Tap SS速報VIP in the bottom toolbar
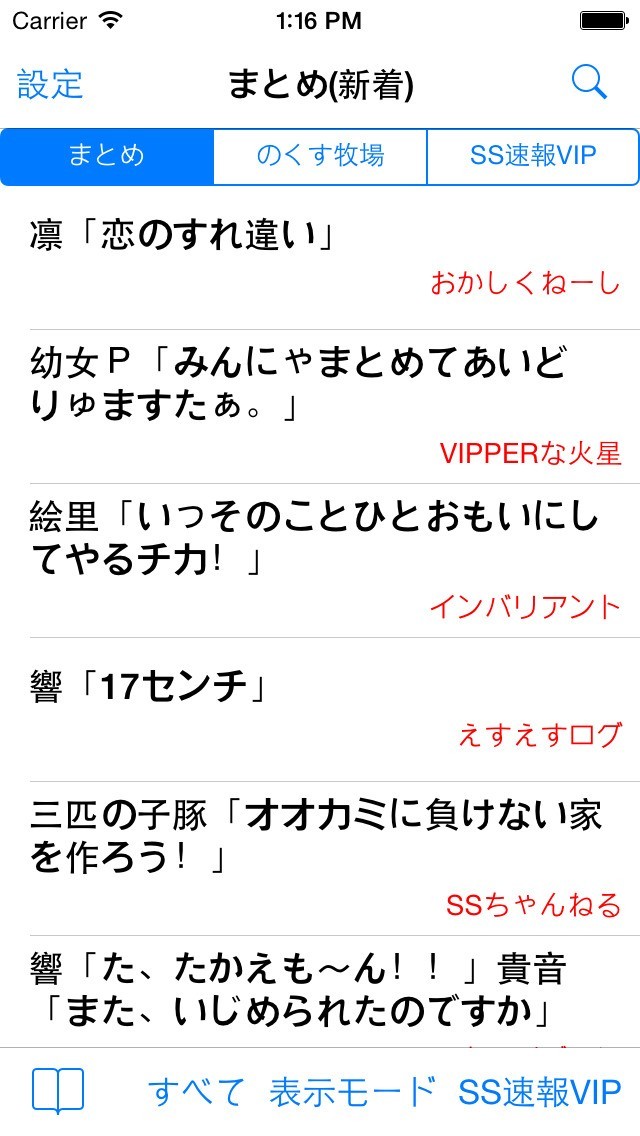This screenshot has height=1136, width=640. click(x=540, y=1092)
